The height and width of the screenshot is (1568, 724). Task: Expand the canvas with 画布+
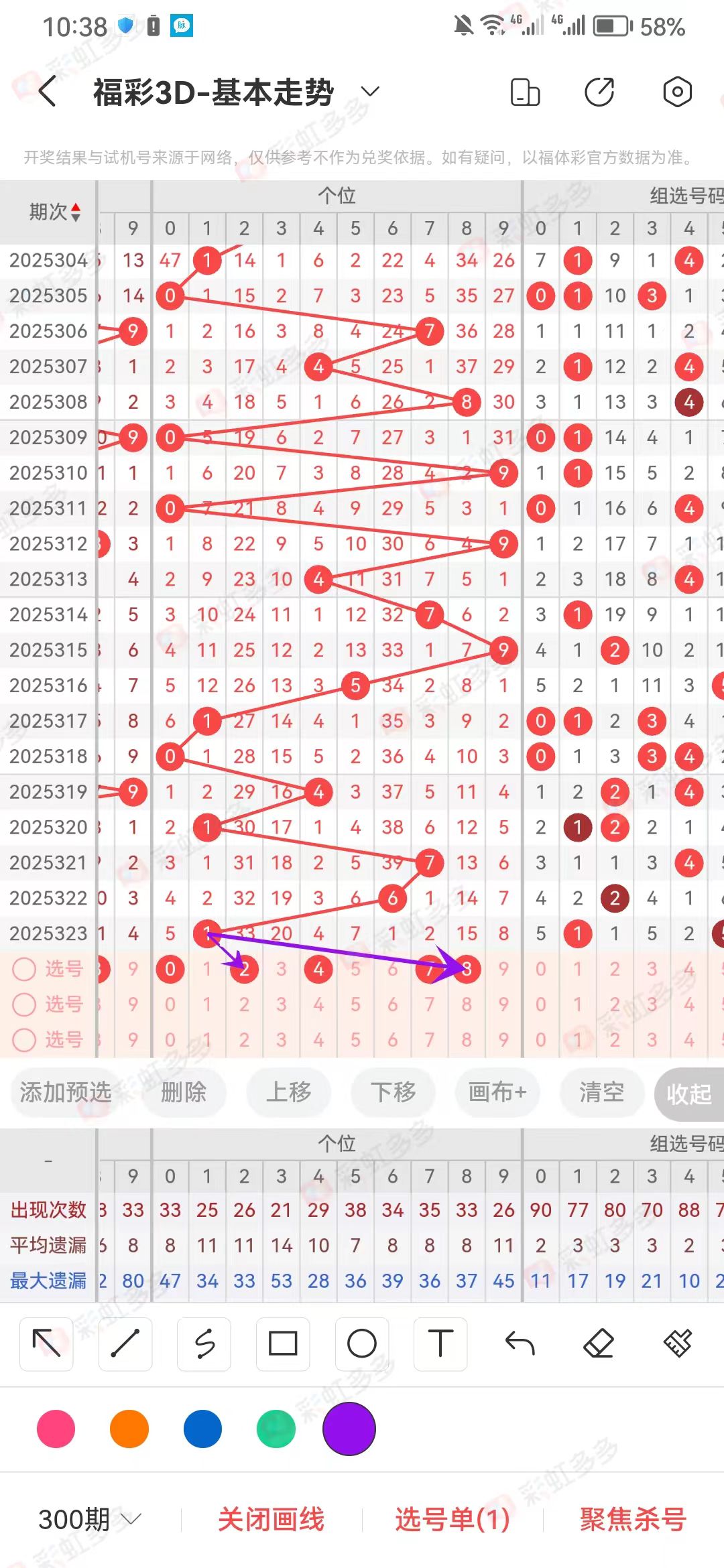click(497, 1092)
